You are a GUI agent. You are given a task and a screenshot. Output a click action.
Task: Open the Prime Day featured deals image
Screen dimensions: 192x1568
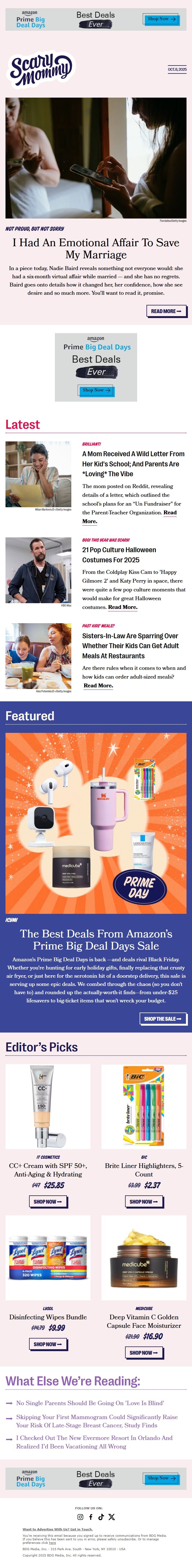pyautogui.click(x=96, y=823)
